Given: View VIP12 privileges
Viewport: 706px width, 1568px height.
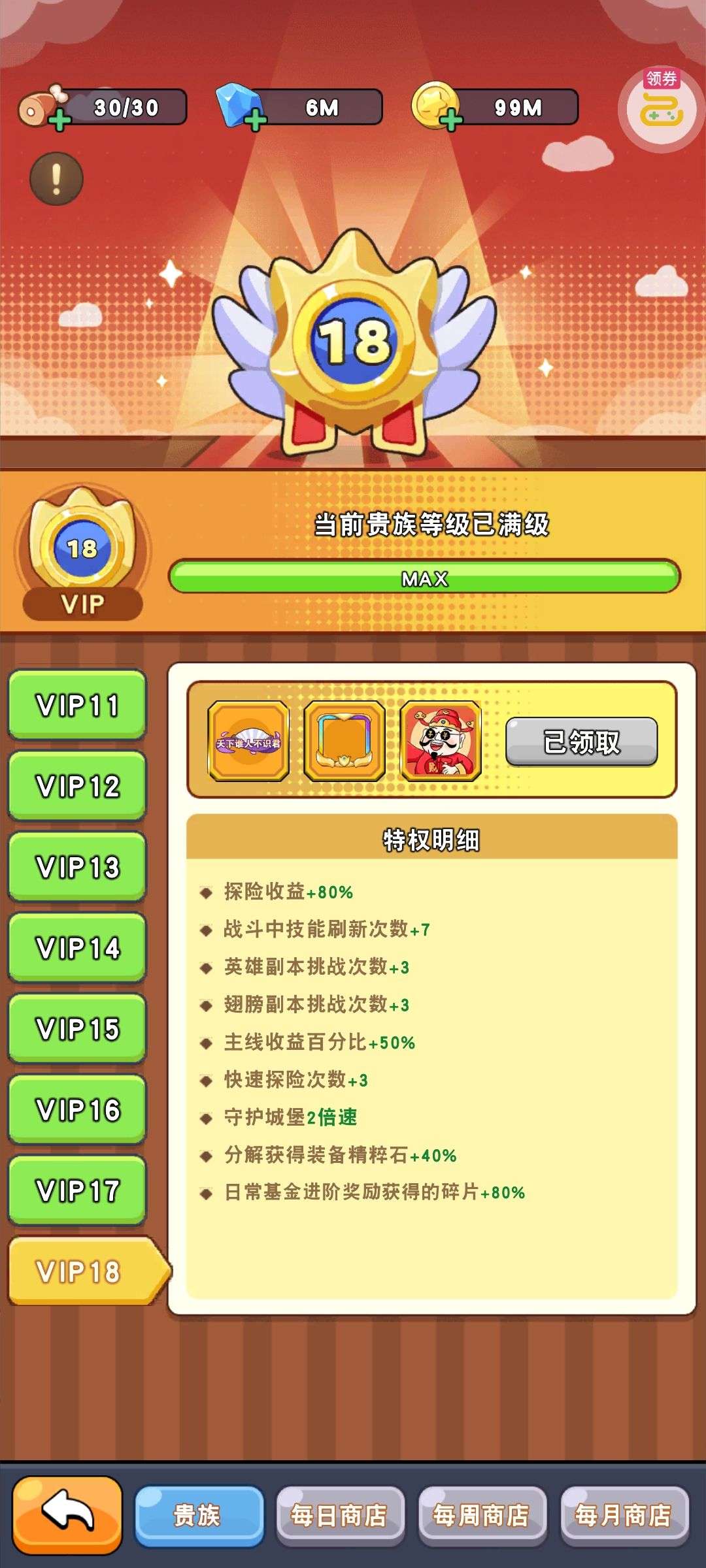Looking at the screenshot, I should [x=77, y=786].
